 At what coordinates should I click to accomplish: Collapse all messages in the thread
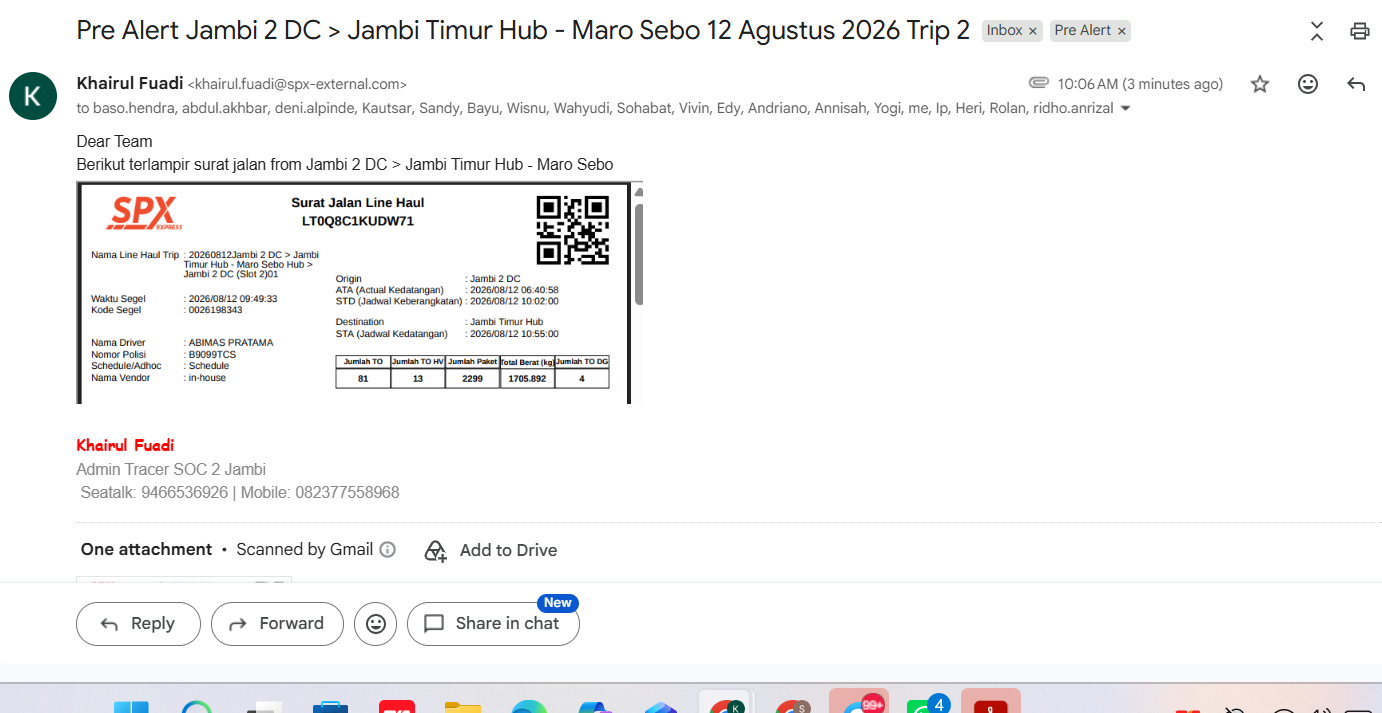[x=1317, y=31]
